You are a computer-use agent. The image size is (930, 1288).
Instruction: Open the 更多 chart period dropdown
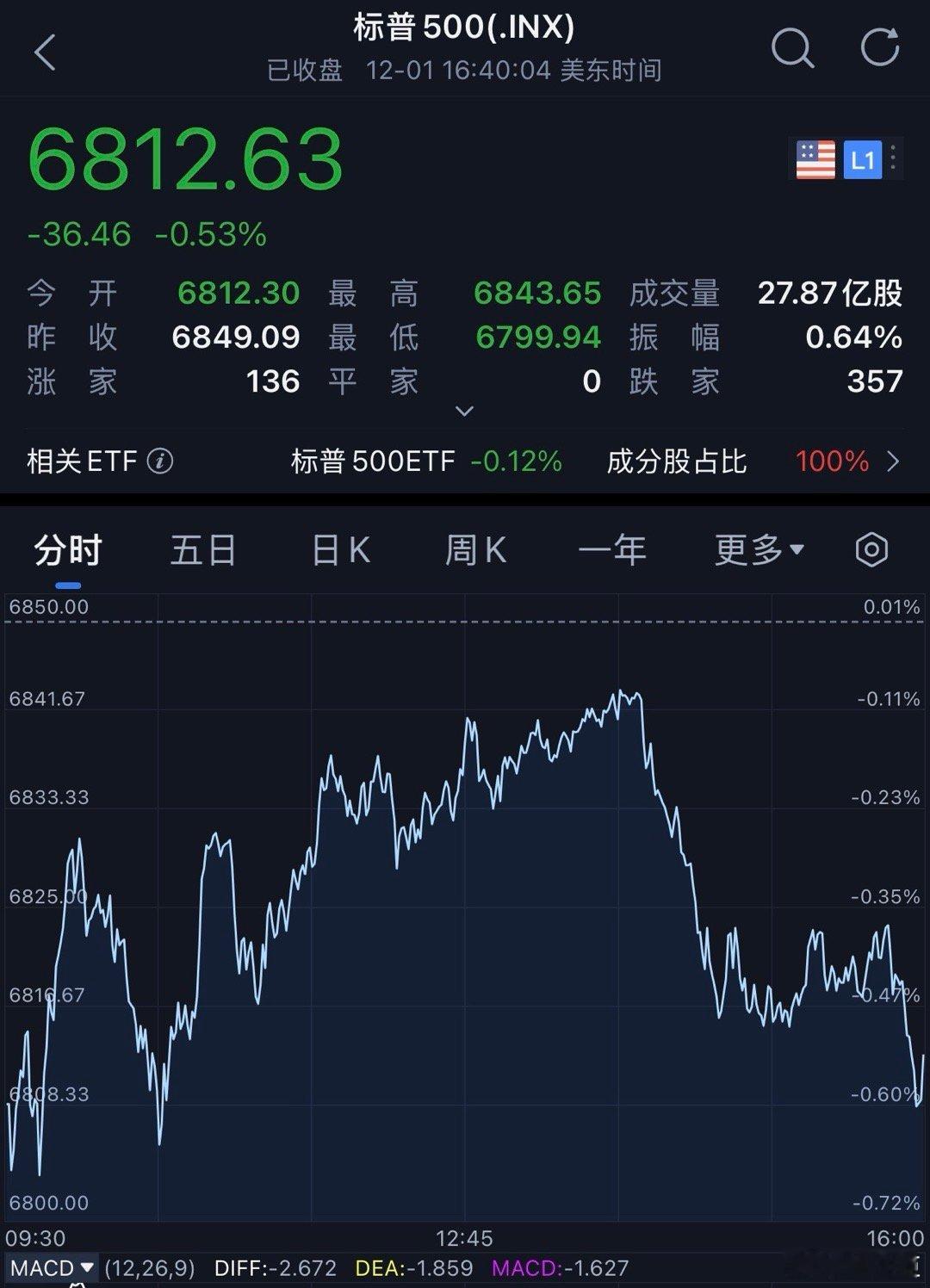[x=759, y=550]
